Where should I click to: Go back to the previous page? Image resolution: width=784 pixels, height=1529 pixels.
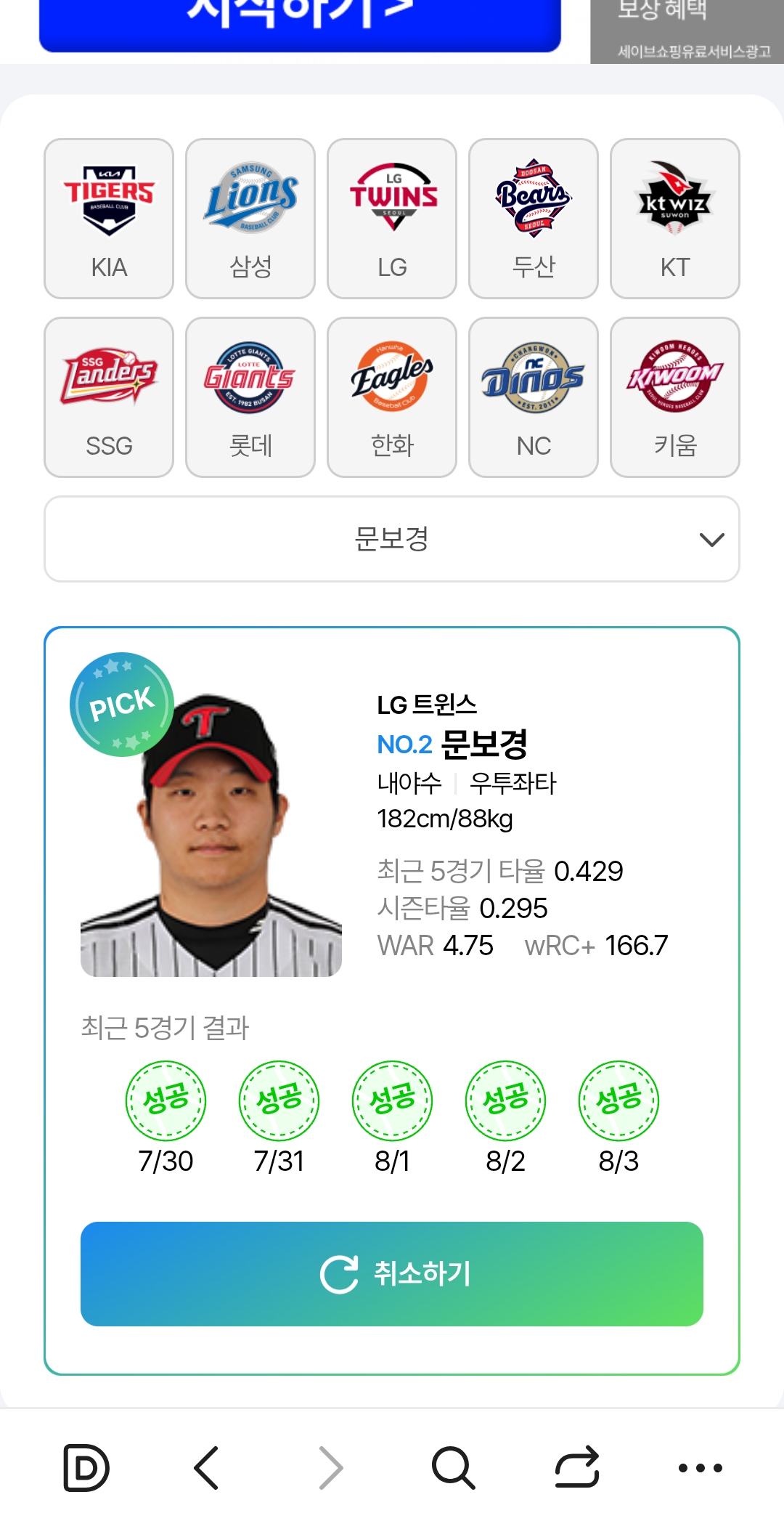click(x=207, y=1467)
